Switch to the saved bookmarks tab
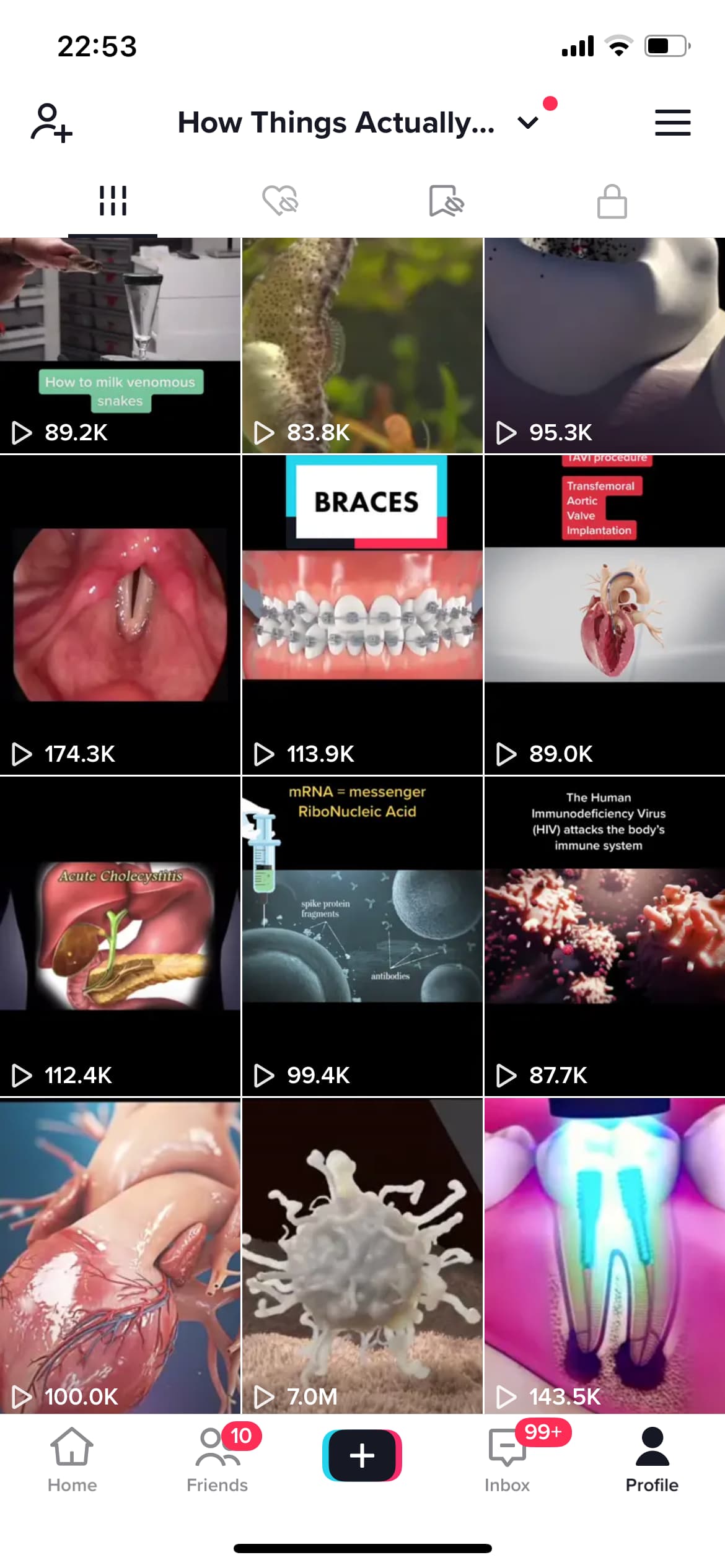725x1568 pixels. 446,201
